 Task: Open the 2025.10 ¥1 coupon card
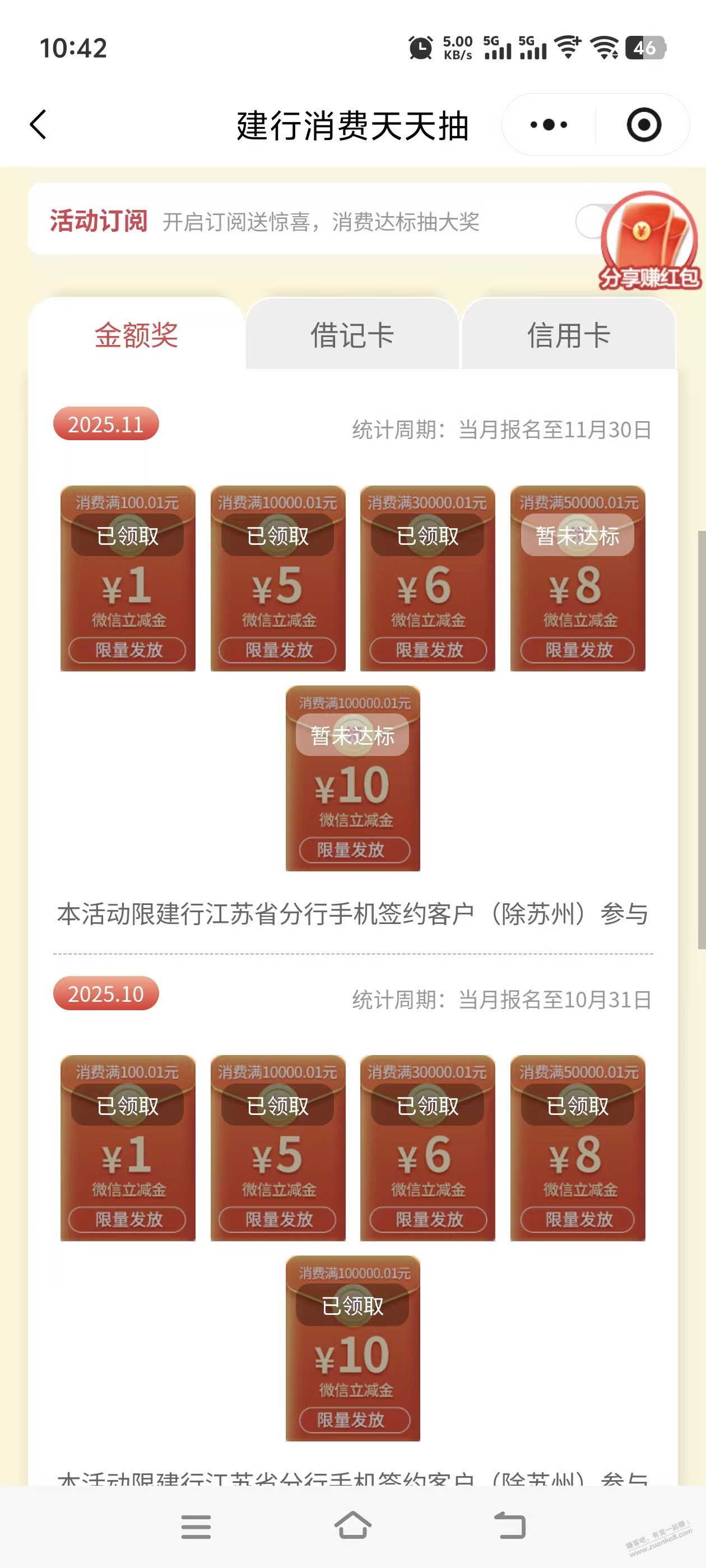click(x=128, y=1148)
